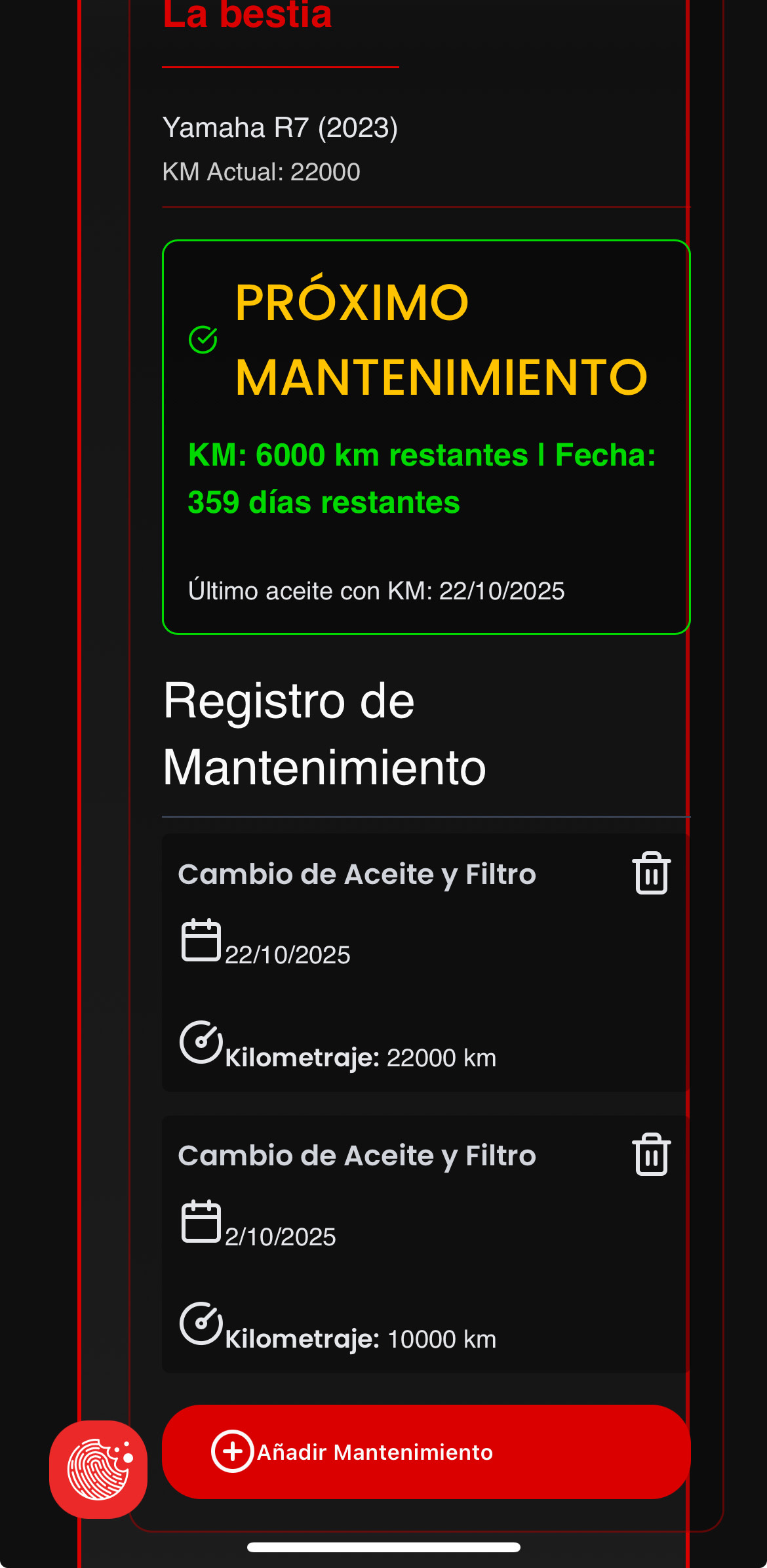Delete the 2/10/2025 oil change record
Image resolution: width=767 pixels, height=1568 pixels.
click(651, 1155)
